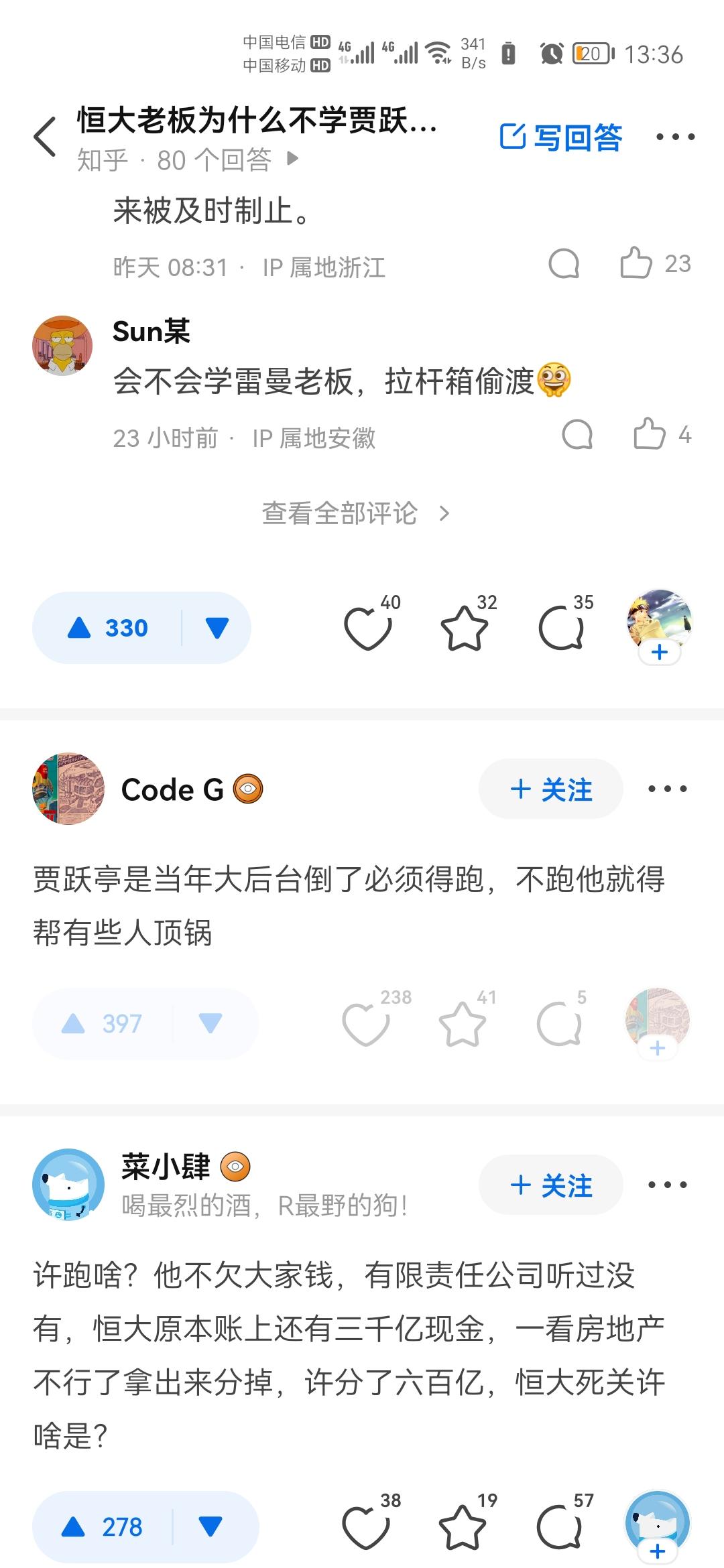Image resolution: width=724 pixels, height=1568 pixels.
Task: Open Code G's profile avatar
Action: pyautogui.click(x=68, y=789)
